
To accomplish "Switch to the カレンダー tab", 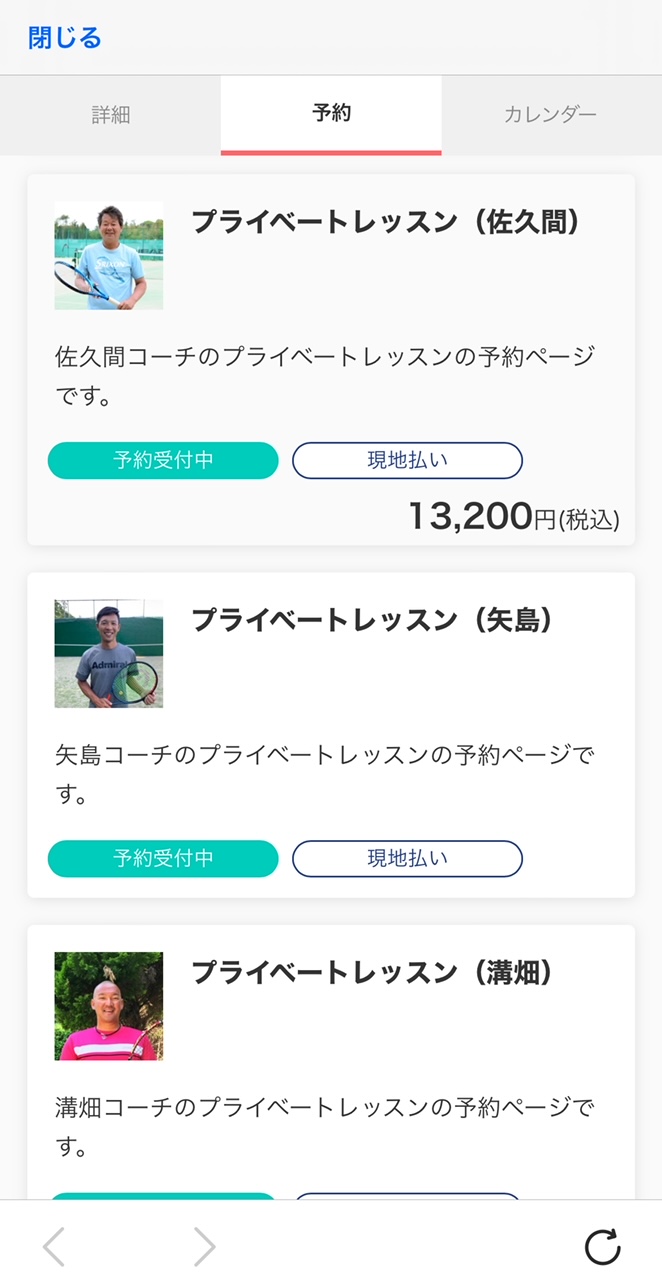I will (551, 114).
